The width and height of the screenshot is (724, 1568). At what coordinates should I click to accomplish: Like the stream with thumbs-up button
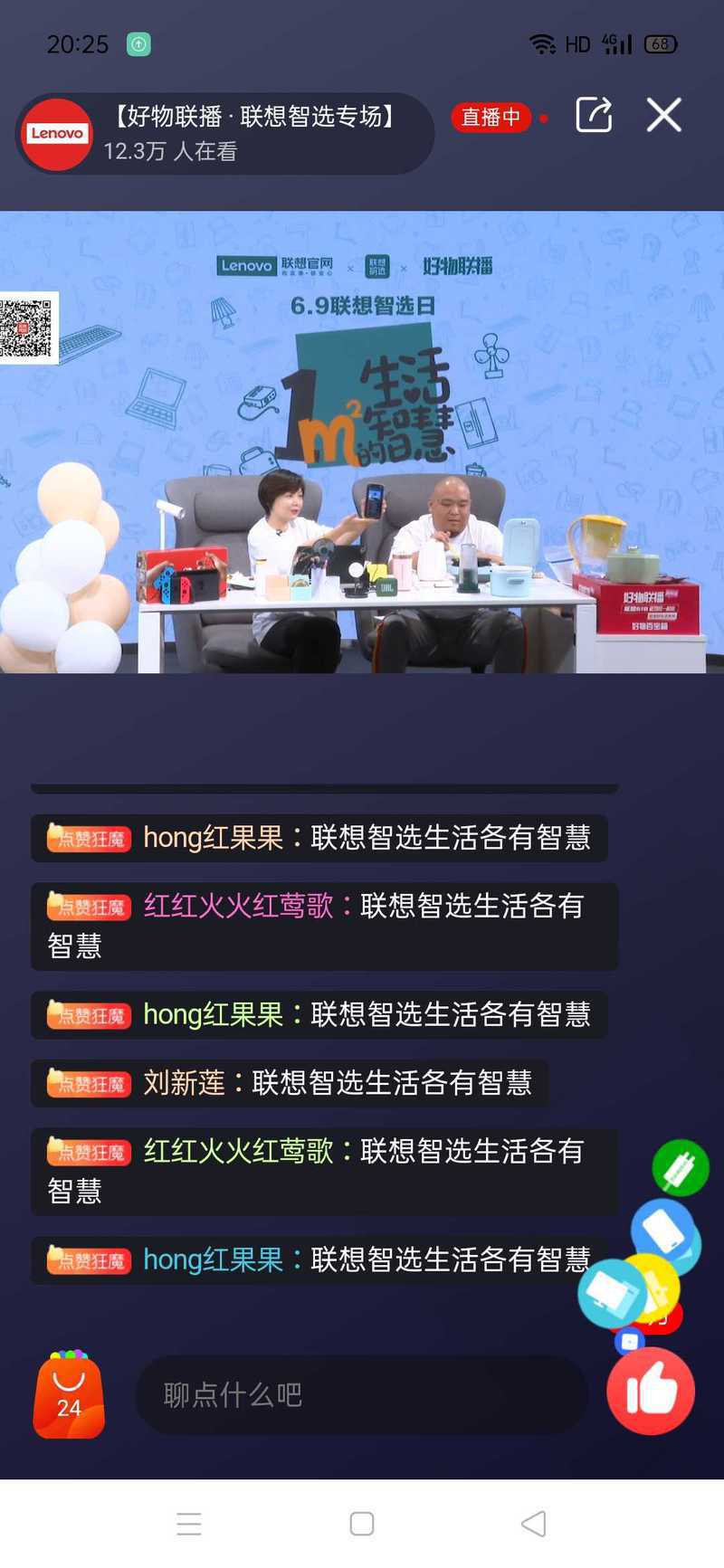651,1391
